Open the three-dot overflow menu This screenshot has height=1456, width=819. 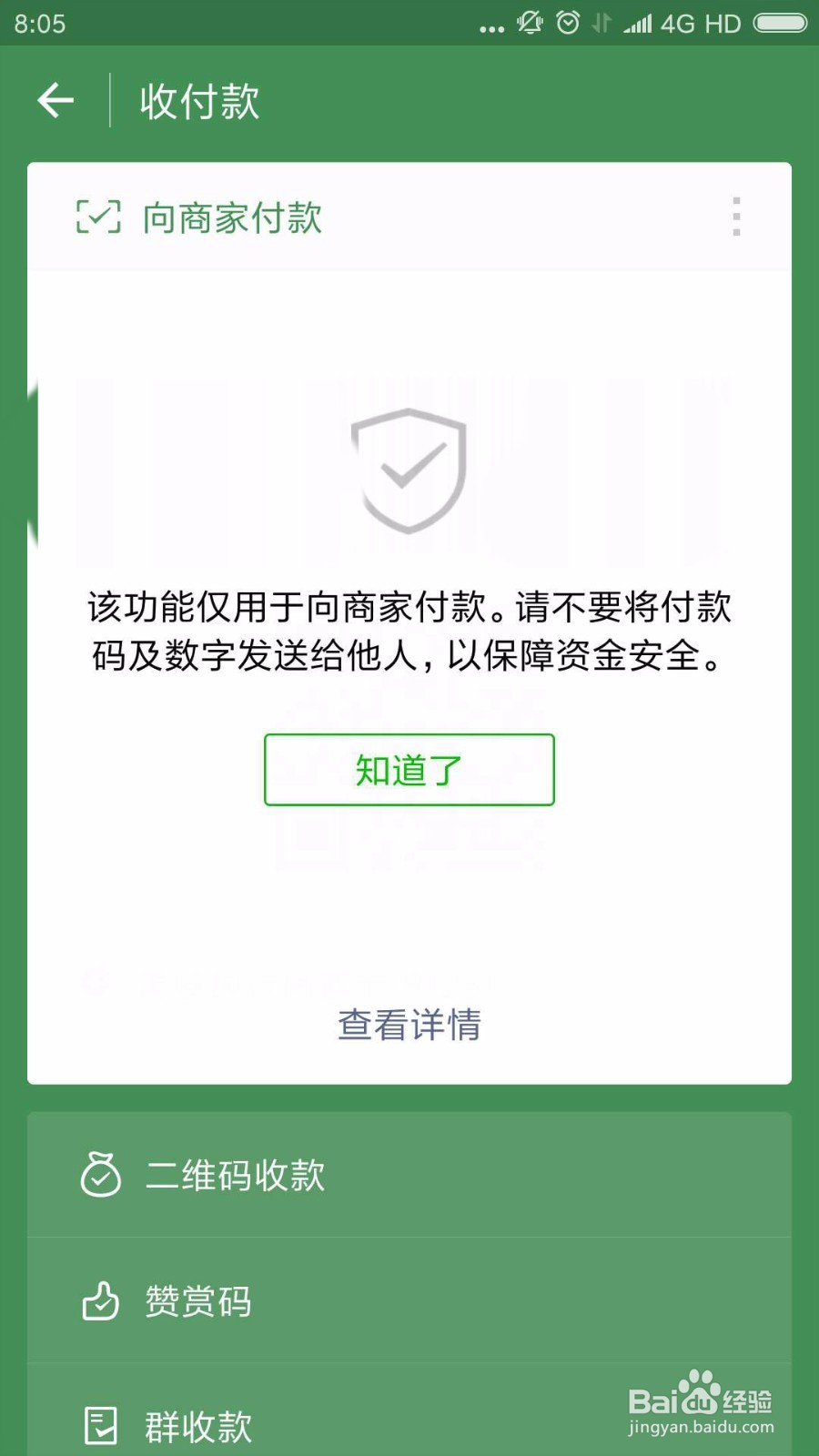click(737, 218)
